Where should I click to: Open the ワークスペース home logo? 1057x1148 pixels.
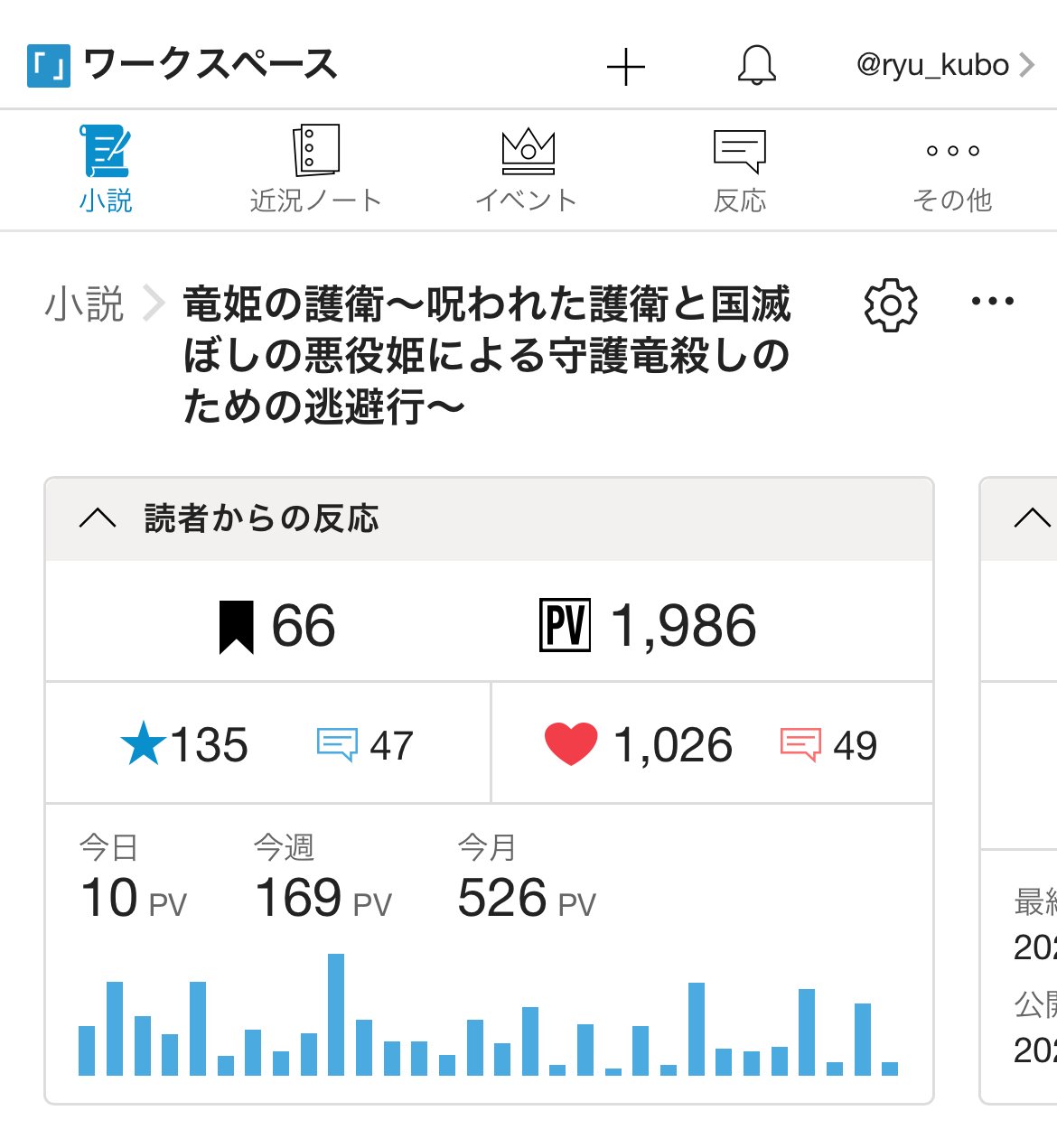pyautogui.click(x=181, y=65)
